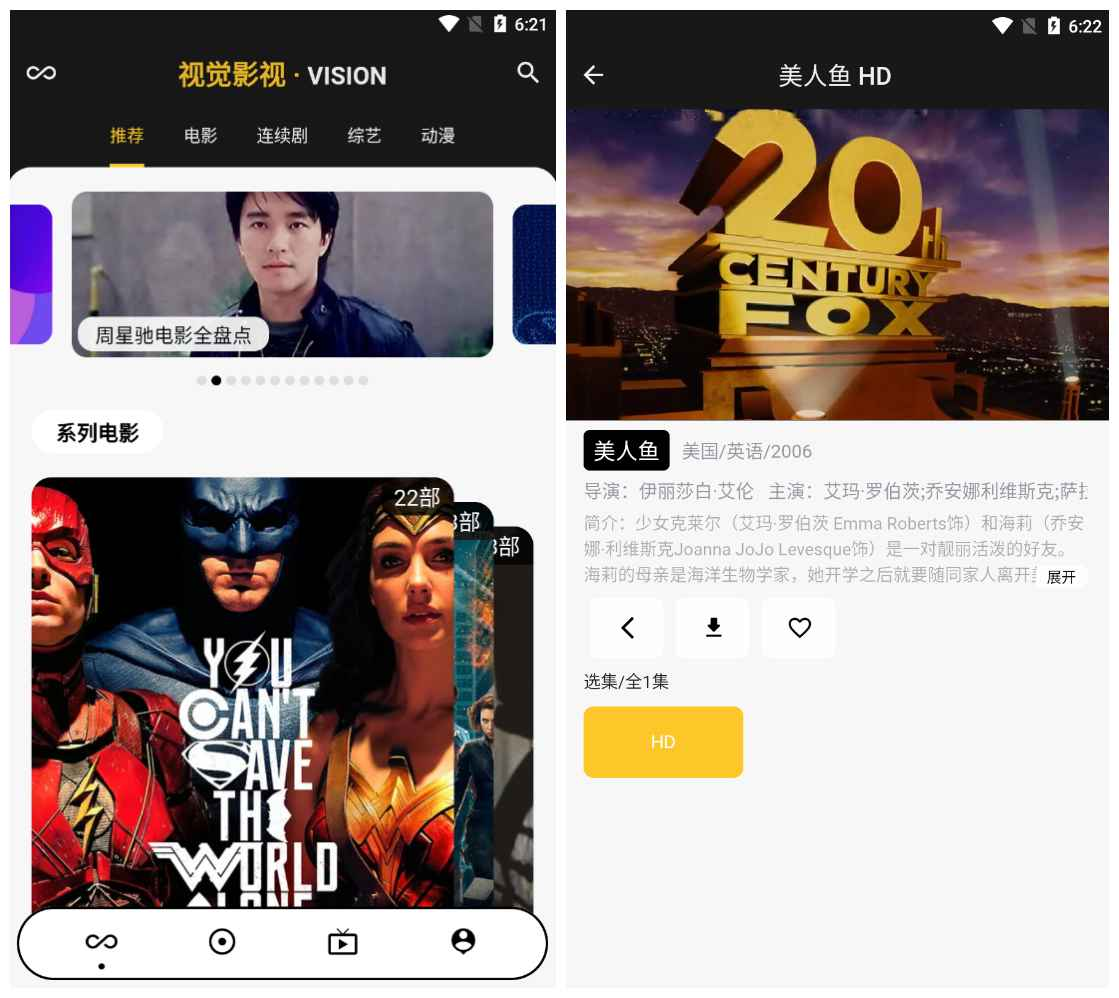This screenshot has width=1119, height=998.
Task: Expand the 美人鱼 synopsis with 展开
Action: click(1061, 577)
